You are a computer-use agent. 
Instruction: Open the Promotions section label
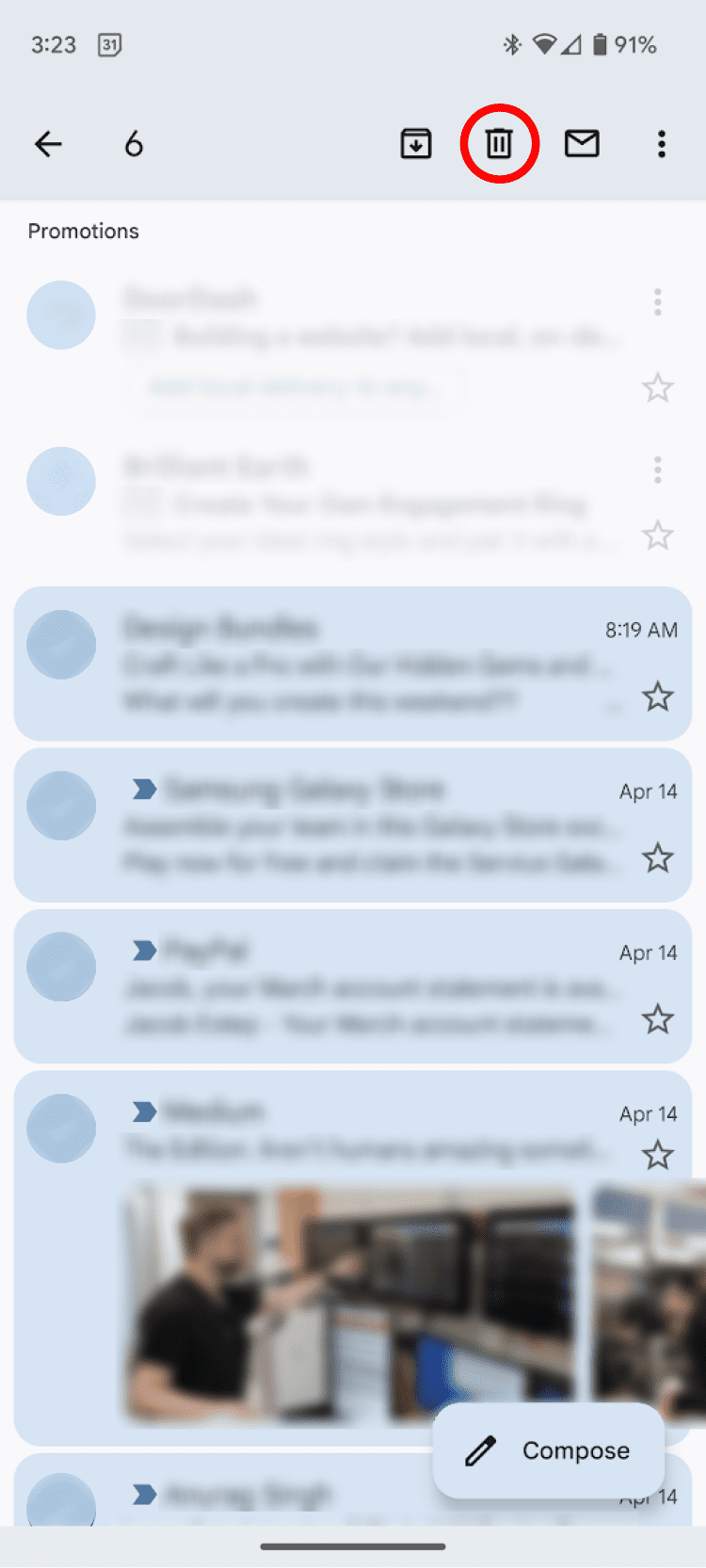(x=83, y=231)
